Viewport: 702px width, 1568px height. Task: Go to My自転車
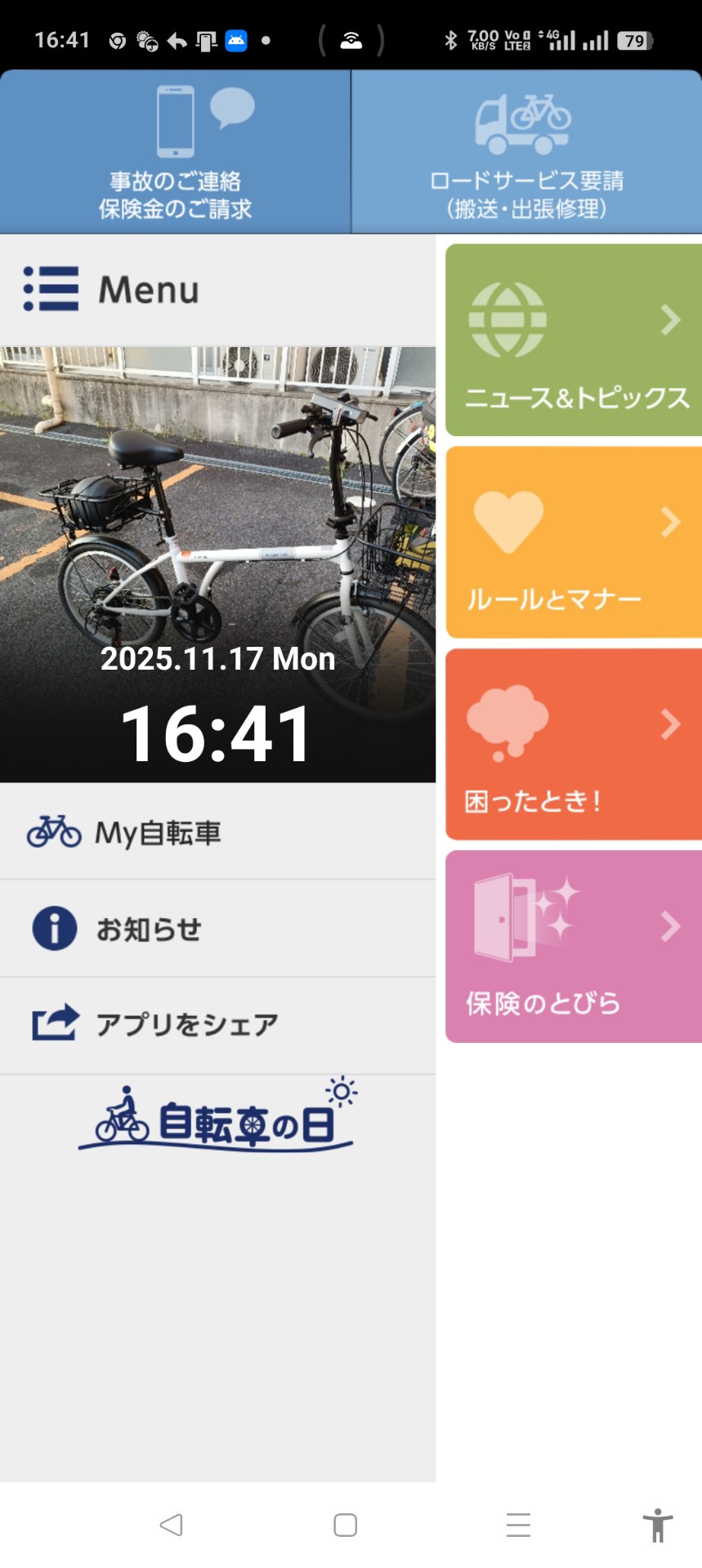click(217, 833)
